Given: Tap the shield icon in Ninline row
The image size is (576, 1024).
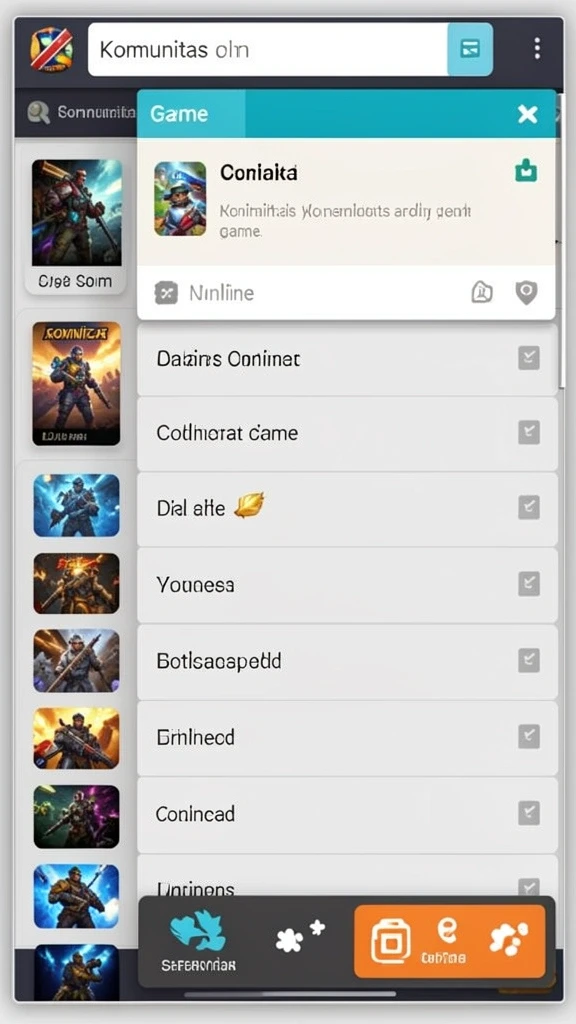Looking at the screenshot, I should pyautogui.click(x=526, y=293).
